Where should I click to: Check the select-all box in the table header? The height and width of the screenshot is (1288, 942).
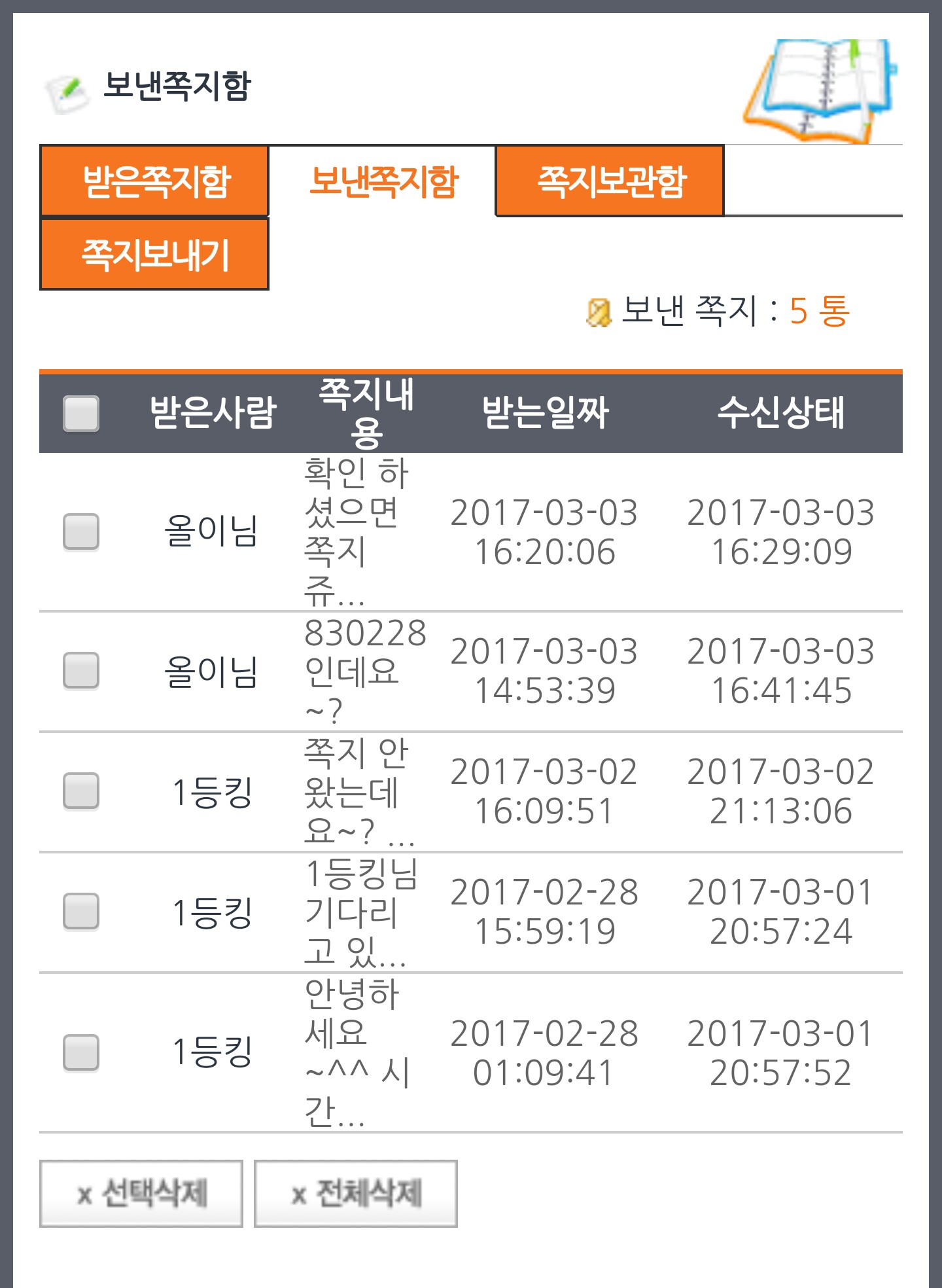tap(81, 413)
